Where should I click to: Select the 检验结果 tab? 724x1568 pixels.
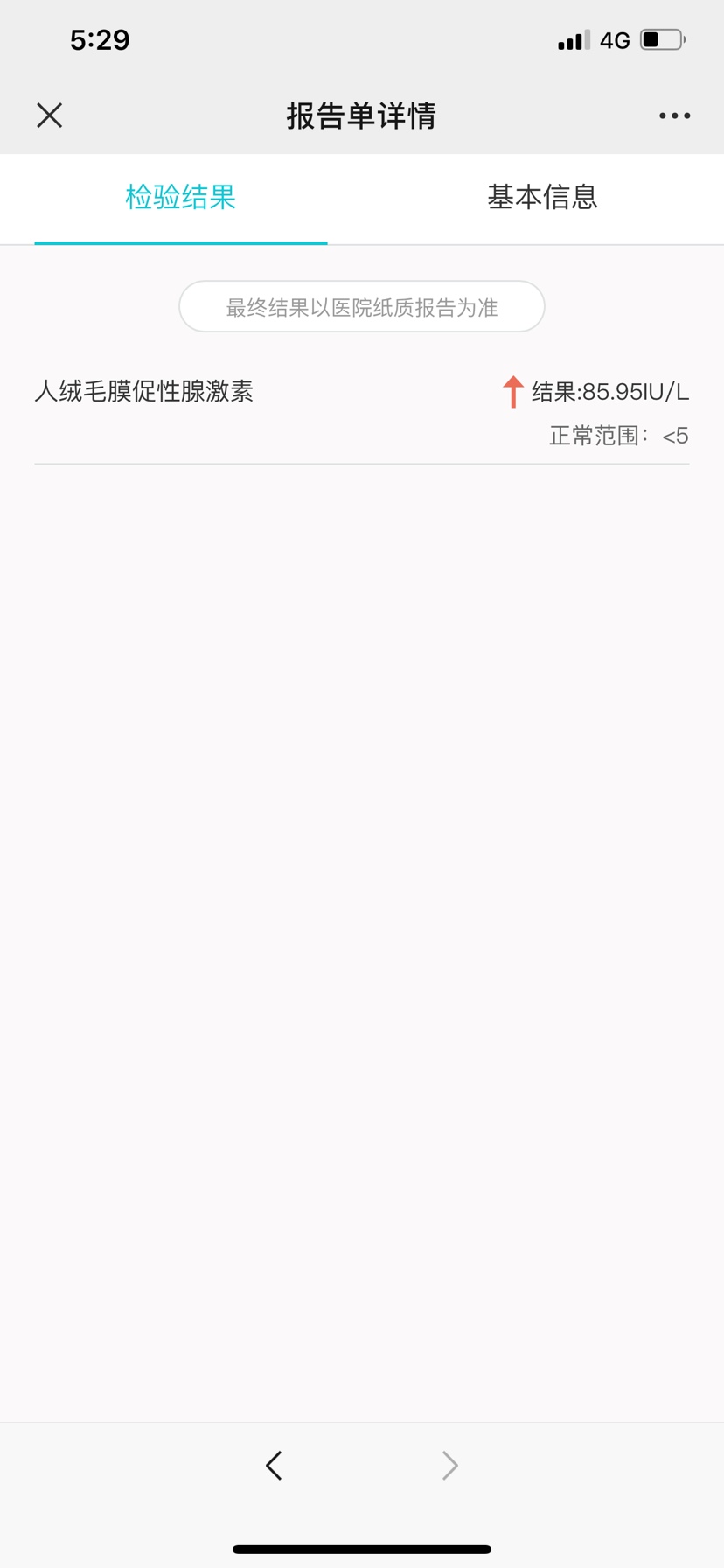pyautogui.click(x=181, y=197)
